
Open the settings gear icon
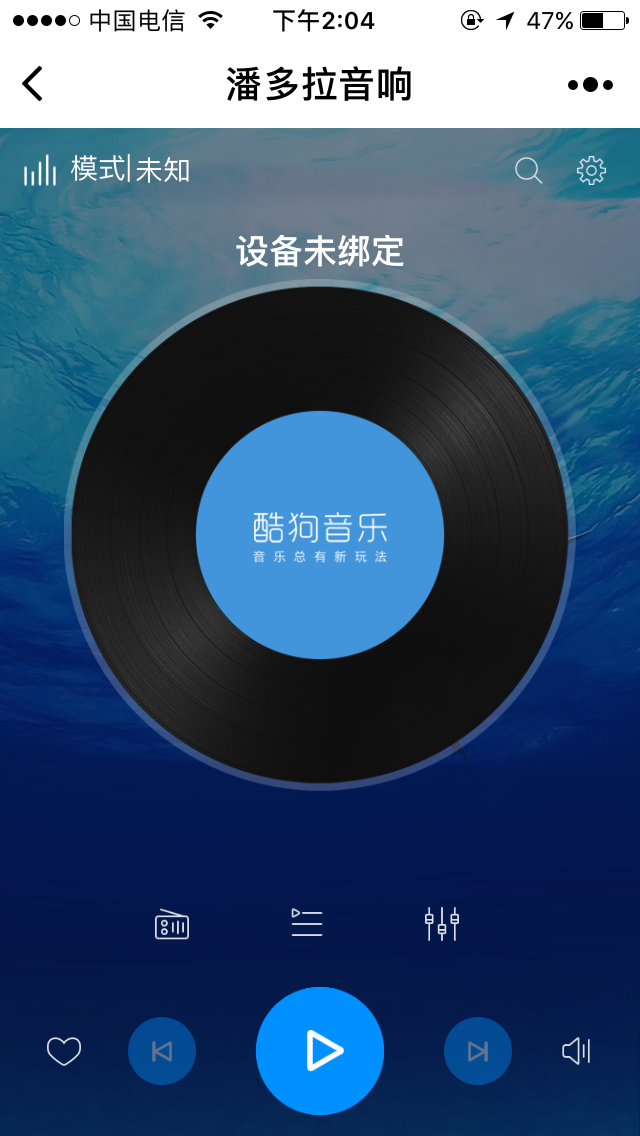coord(591,170)
